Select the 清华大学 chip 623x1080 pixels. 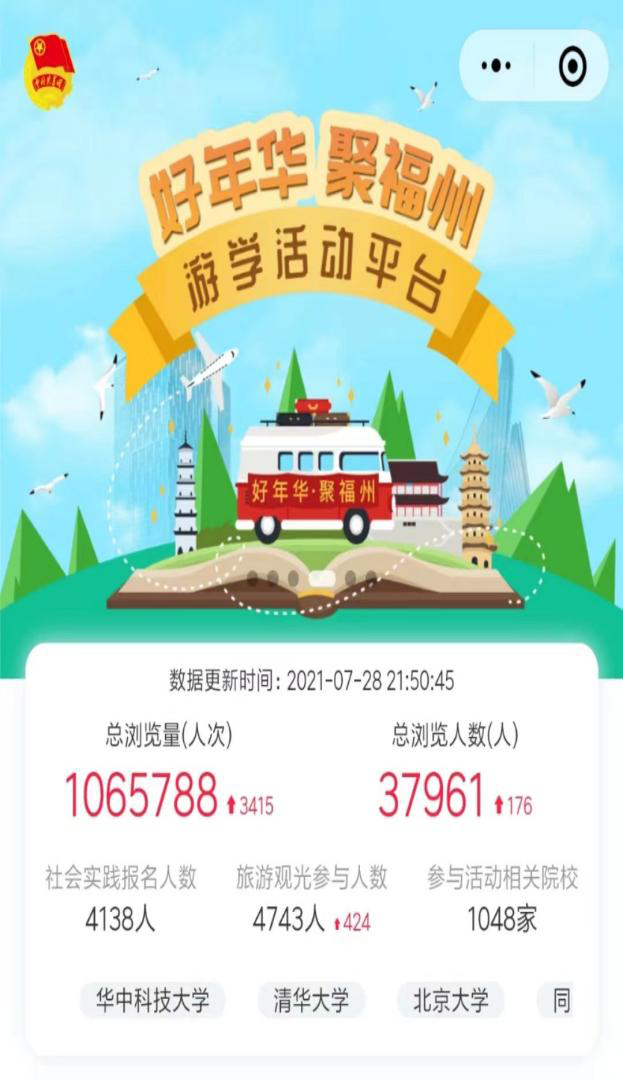(311, 1000)
